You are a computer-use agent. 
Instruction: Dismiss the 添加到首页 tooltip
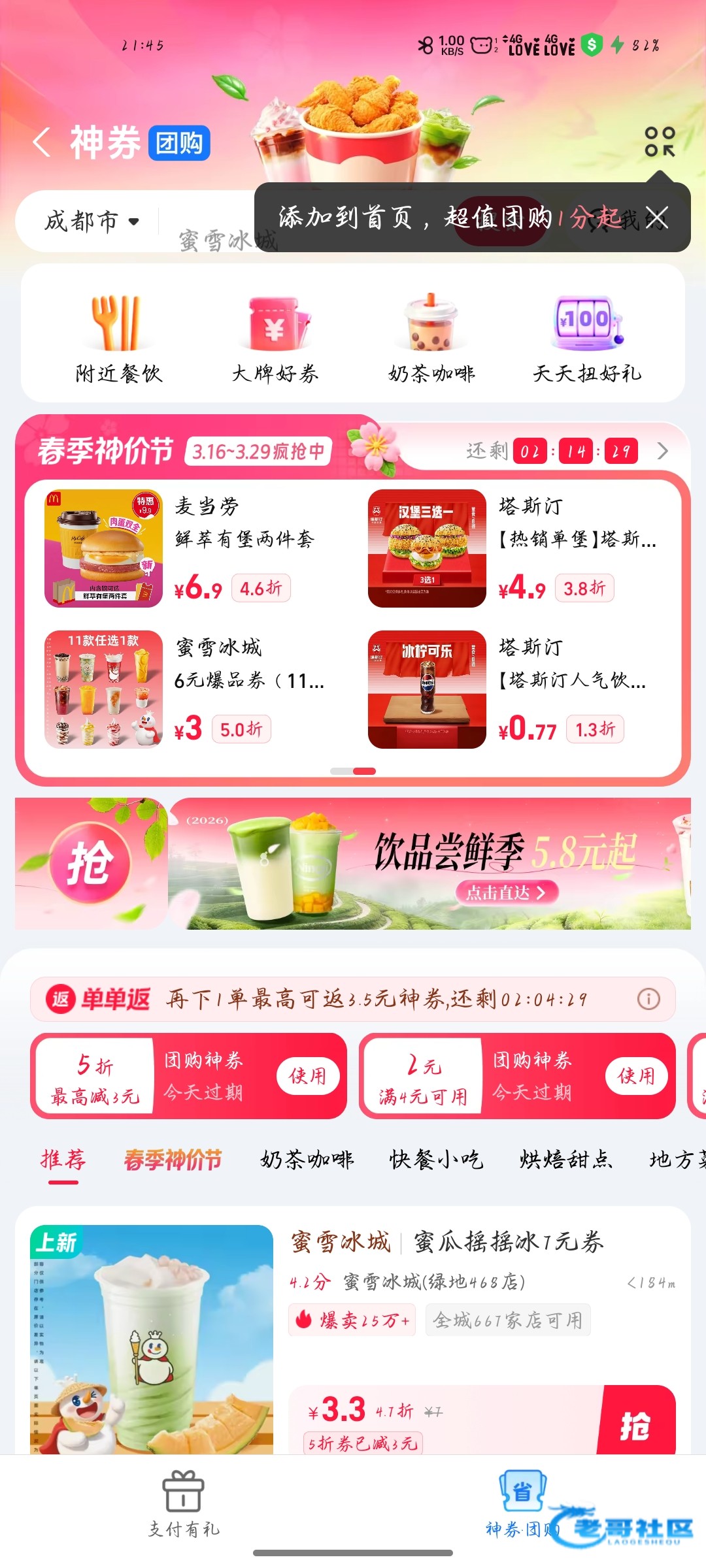(x=656, y=218)
